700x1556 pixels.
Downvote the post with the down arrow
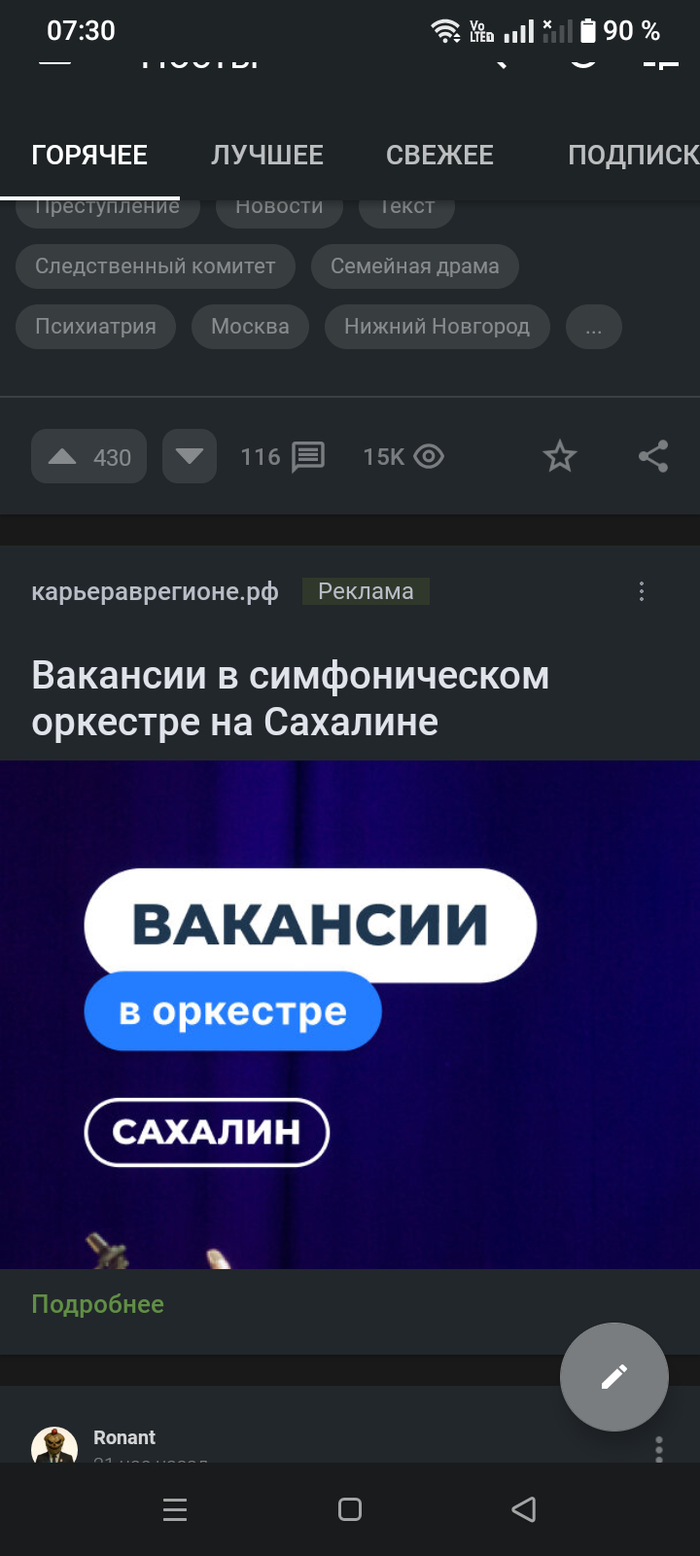(x=190, y=457)
